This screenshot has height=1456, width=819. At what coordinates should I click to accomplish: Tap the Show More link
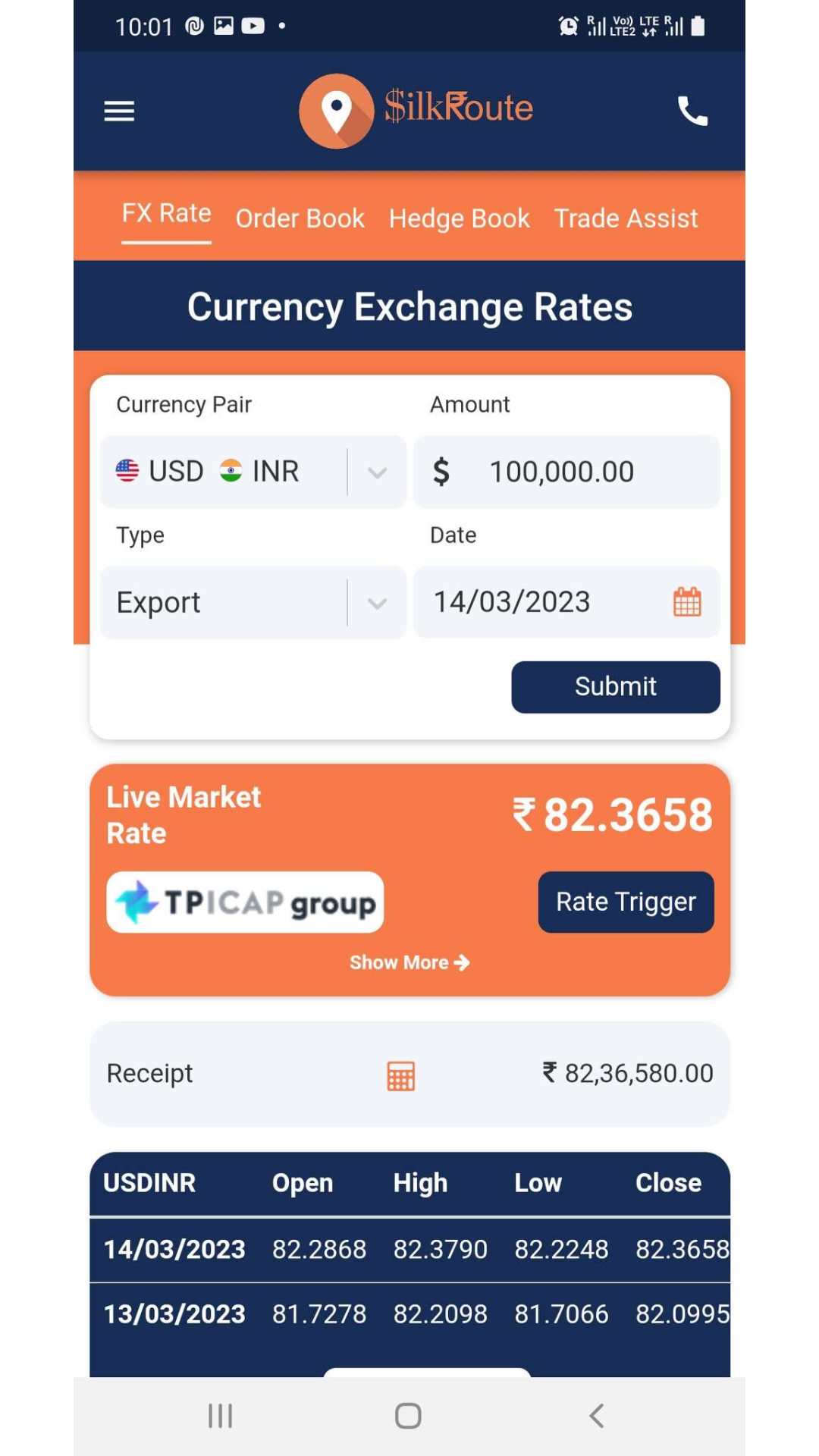(409, 962)
